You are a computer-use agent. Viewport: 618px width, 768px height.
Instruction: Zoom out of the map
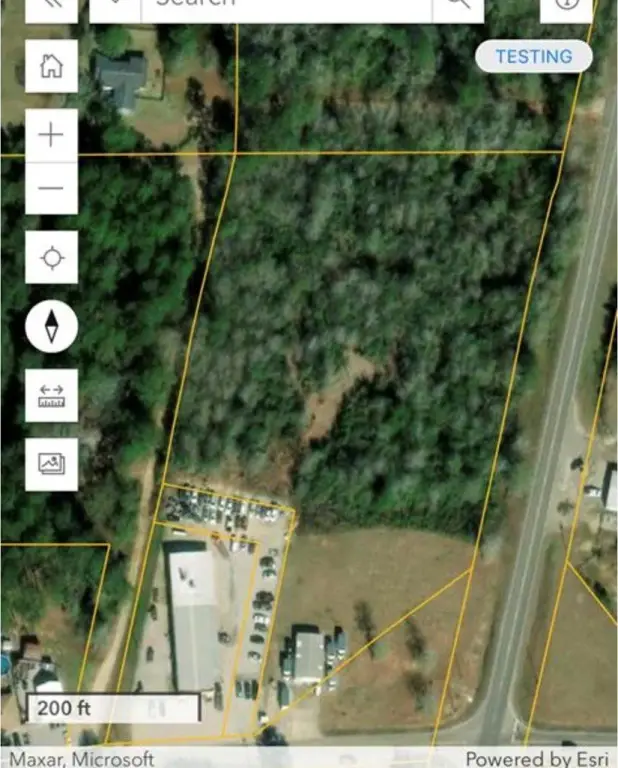pyautogui.click(x=51, y=188)
